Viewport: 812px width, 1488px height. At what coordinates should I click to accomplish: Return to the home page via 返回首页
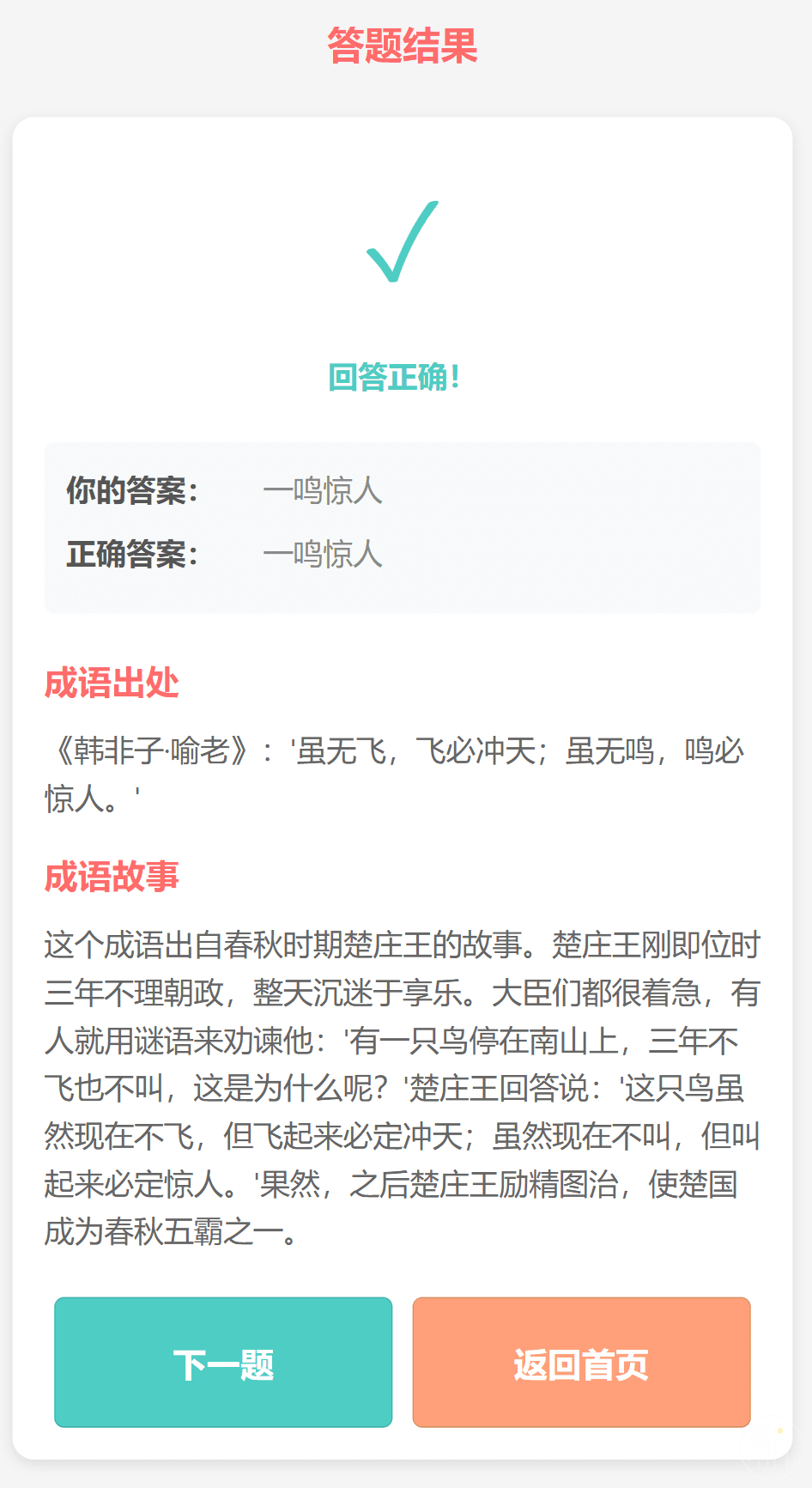coord(581,1363)
